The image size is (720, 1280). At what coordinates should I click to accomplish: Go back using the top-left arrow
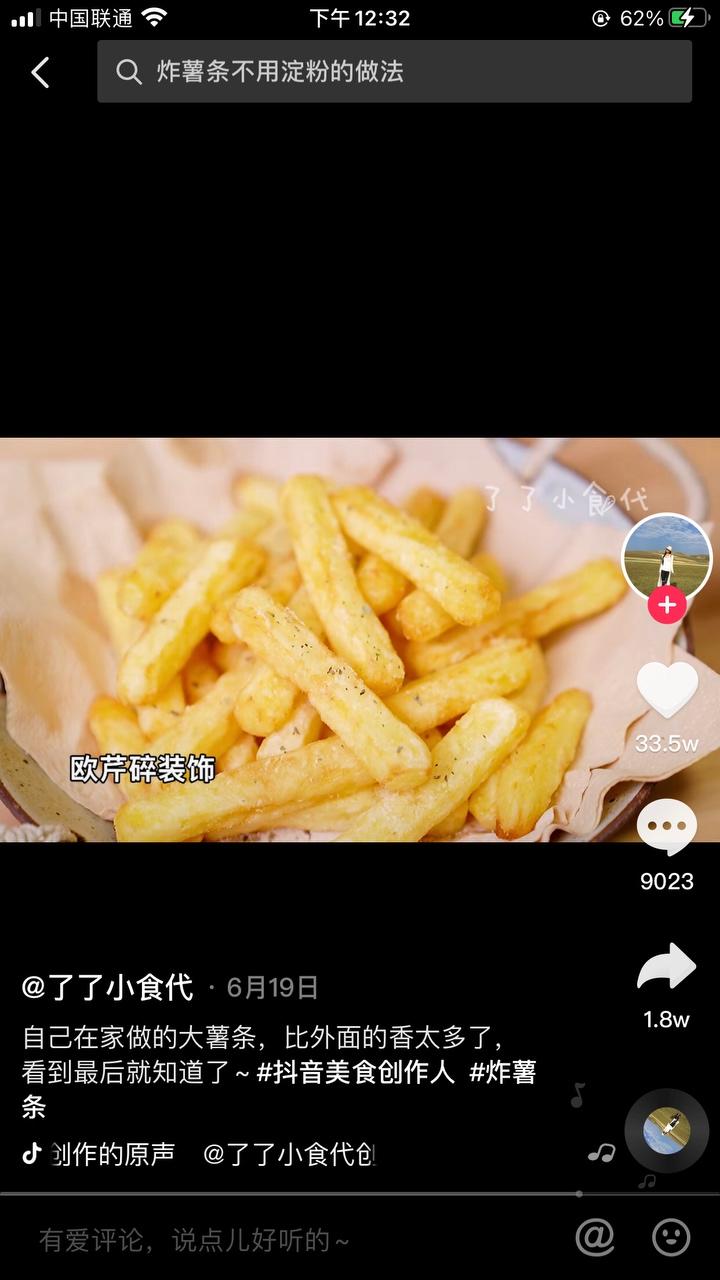[40, 72]
